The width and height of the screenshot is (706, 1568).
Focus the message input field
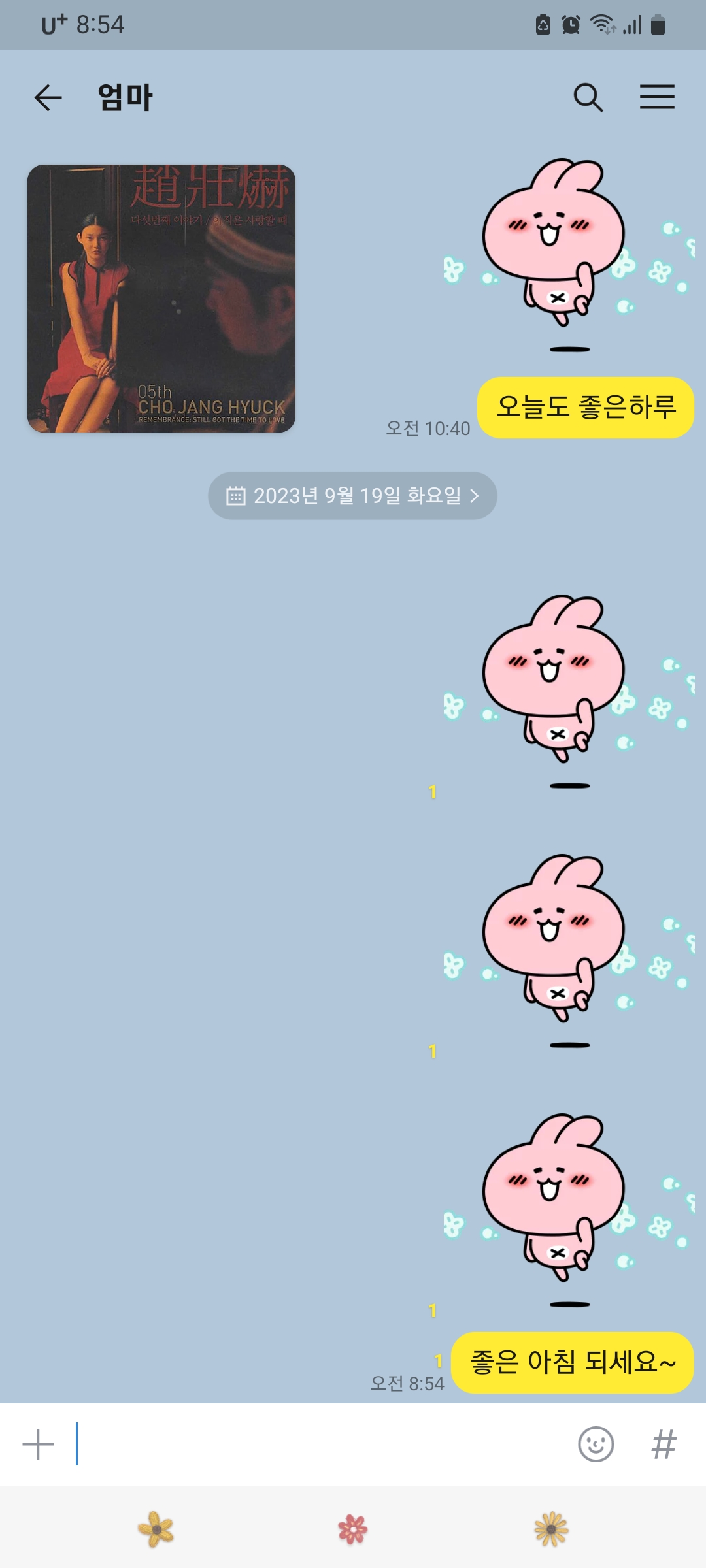314,1444
